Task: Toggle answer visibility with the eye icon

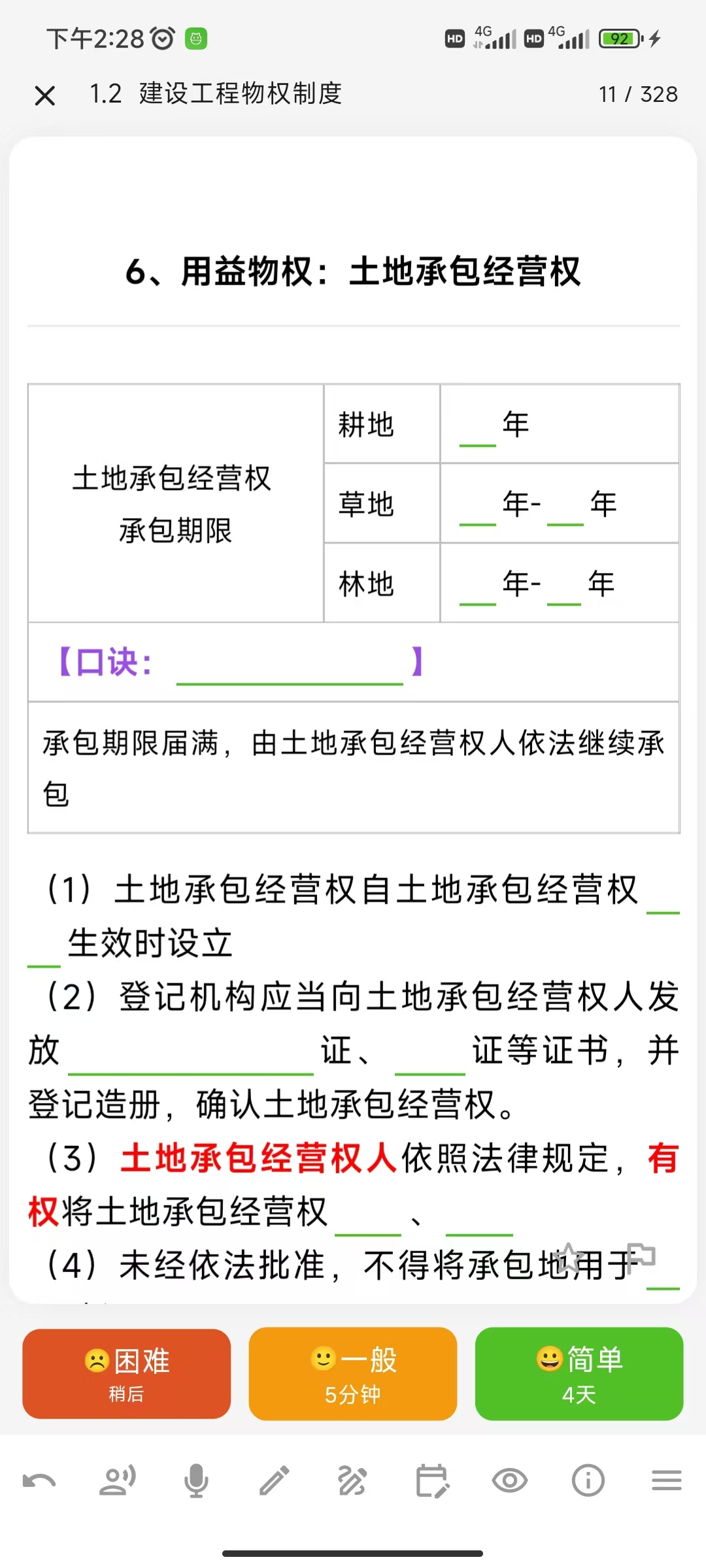Action: 510,1480
